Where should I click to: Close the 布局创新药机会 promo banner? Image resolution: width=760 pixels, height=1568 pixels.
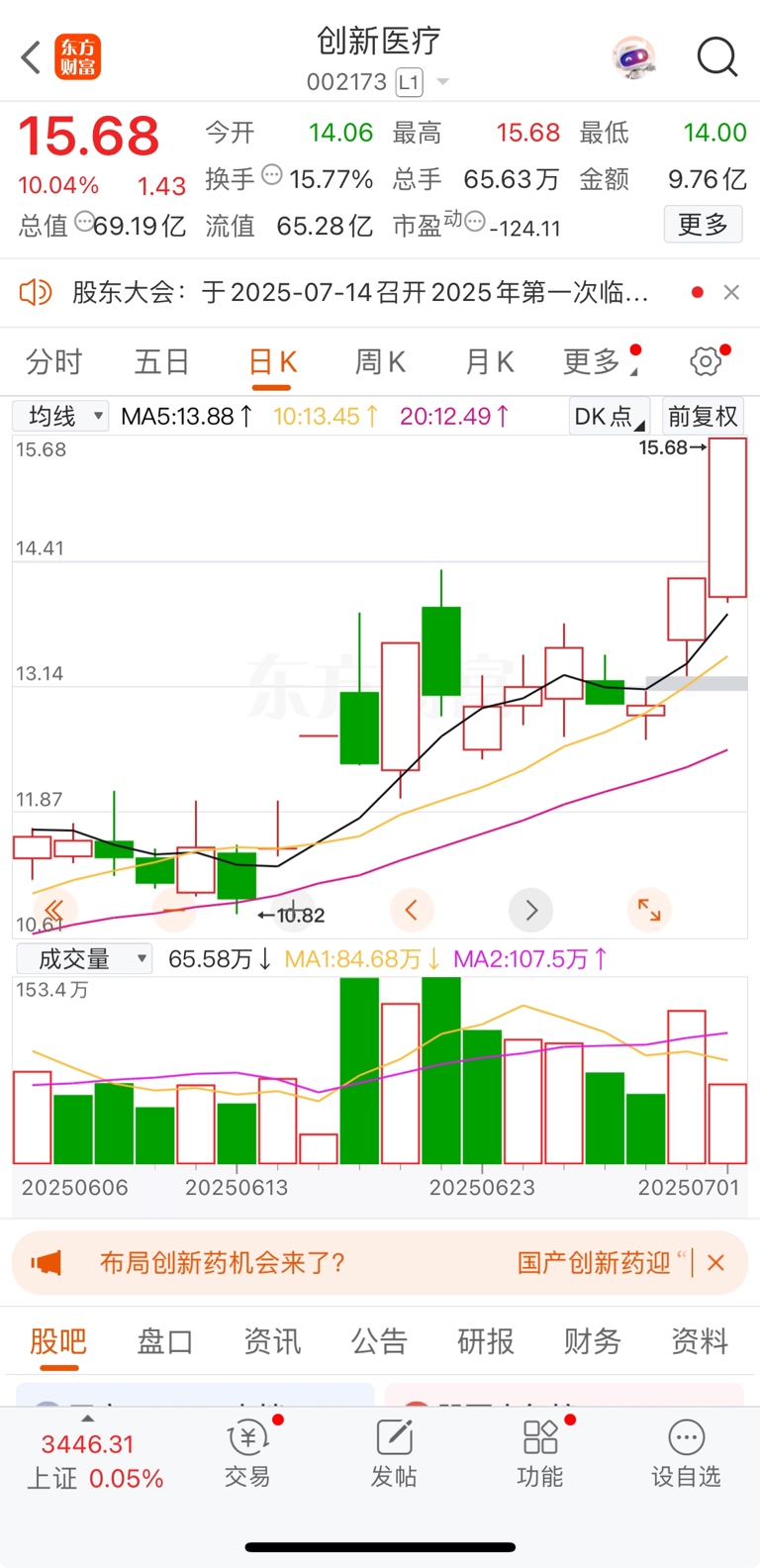click(716, 1262)
